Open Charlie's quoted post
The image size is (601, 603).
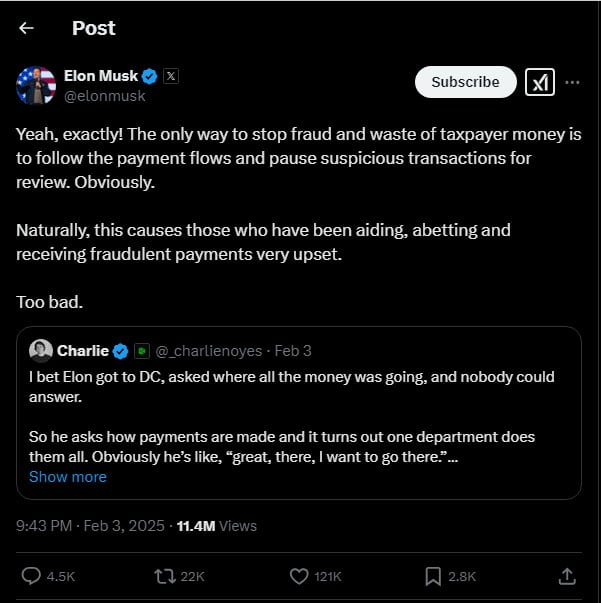tap(298, 400)
